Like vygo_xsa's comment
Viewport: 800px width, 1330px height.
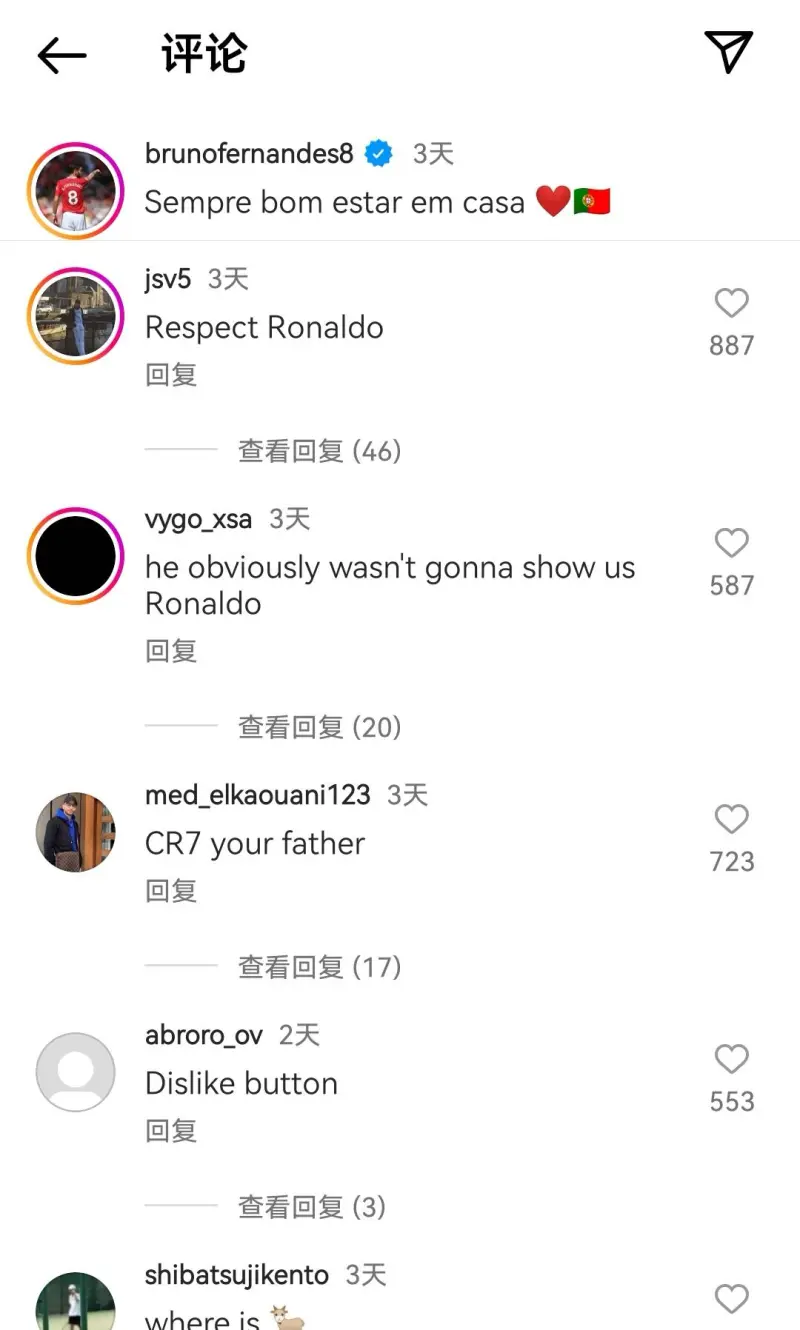click(731, 543)
